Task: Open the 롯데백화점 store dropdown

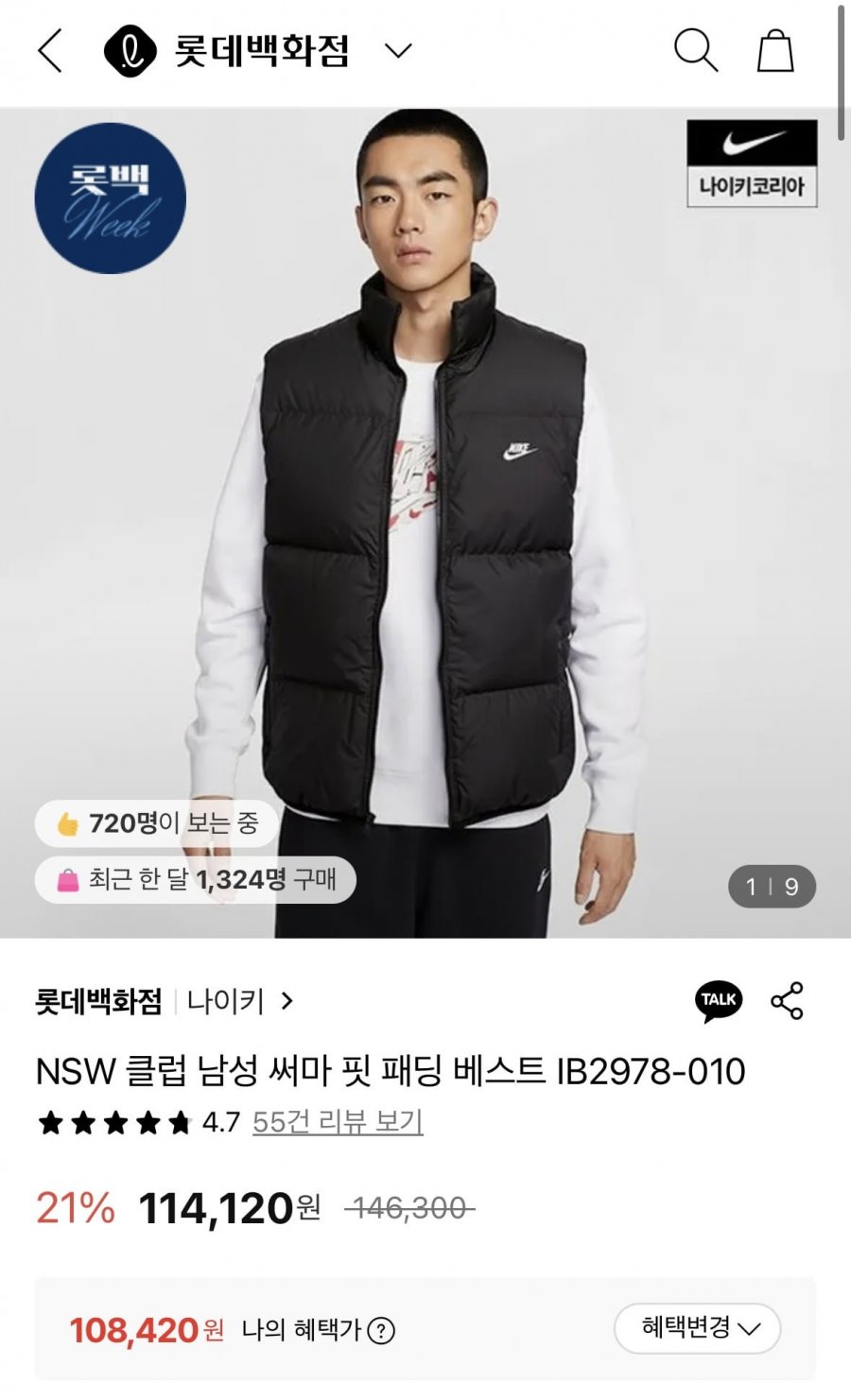Action: (x=398, y=51)
